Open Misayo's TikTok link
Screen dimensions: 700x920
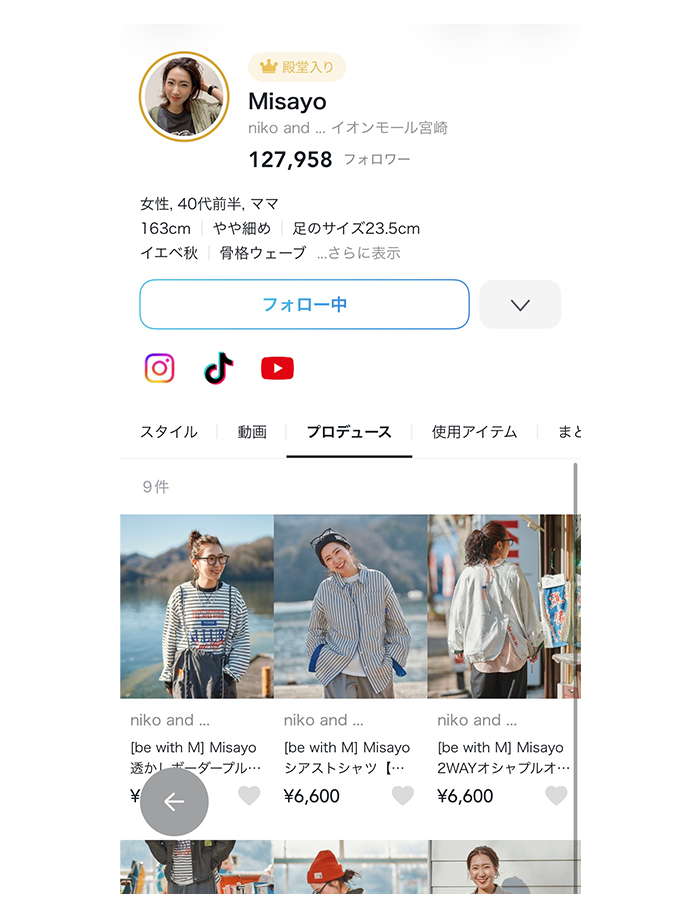click(219, 368)
